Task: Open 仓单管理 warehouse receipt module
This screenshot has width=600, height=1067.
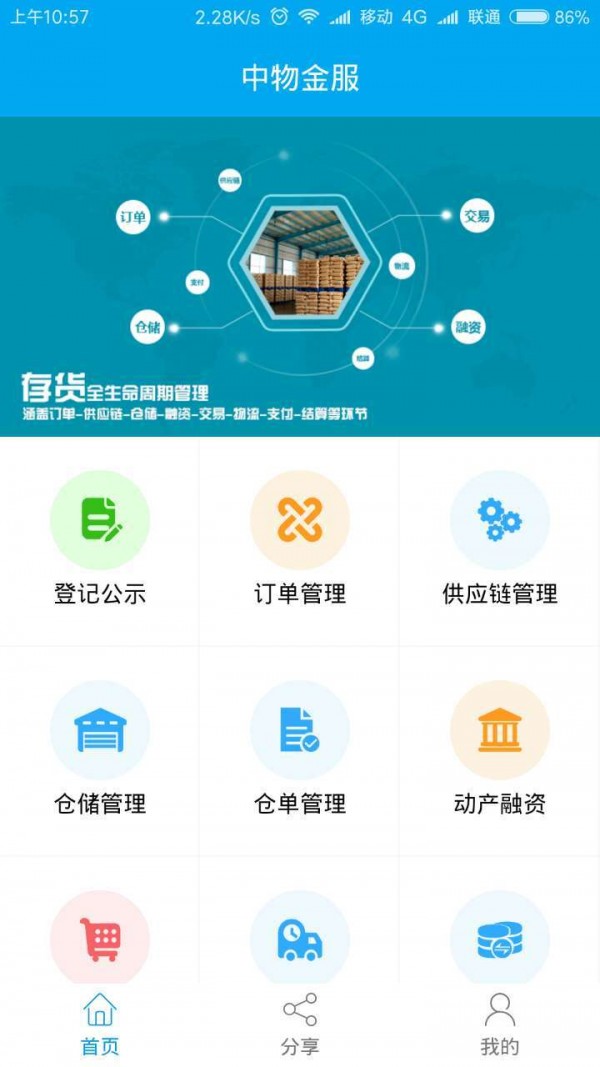Action: coord(300,750)
